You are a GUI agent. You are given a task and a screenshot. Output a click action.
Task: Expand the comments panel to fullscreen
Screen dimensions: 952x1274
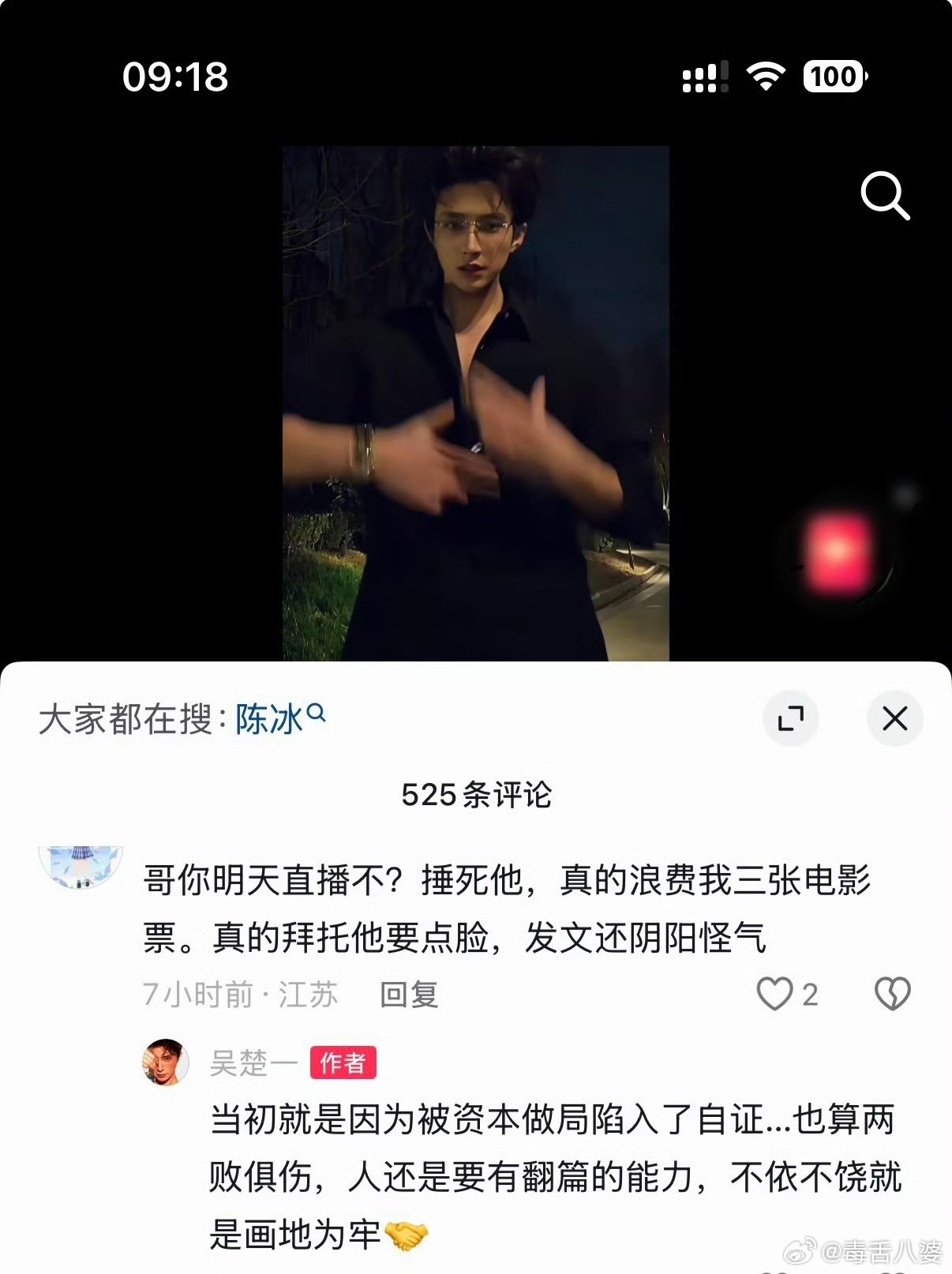point(792,718)
